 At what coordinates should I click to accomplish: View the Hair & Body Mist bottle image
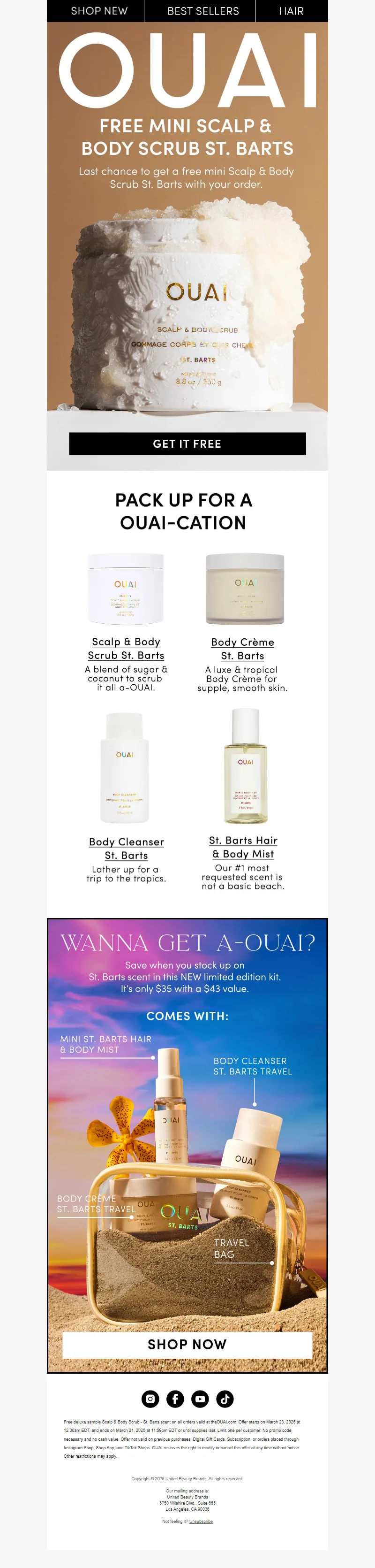[x=246, y=766]
